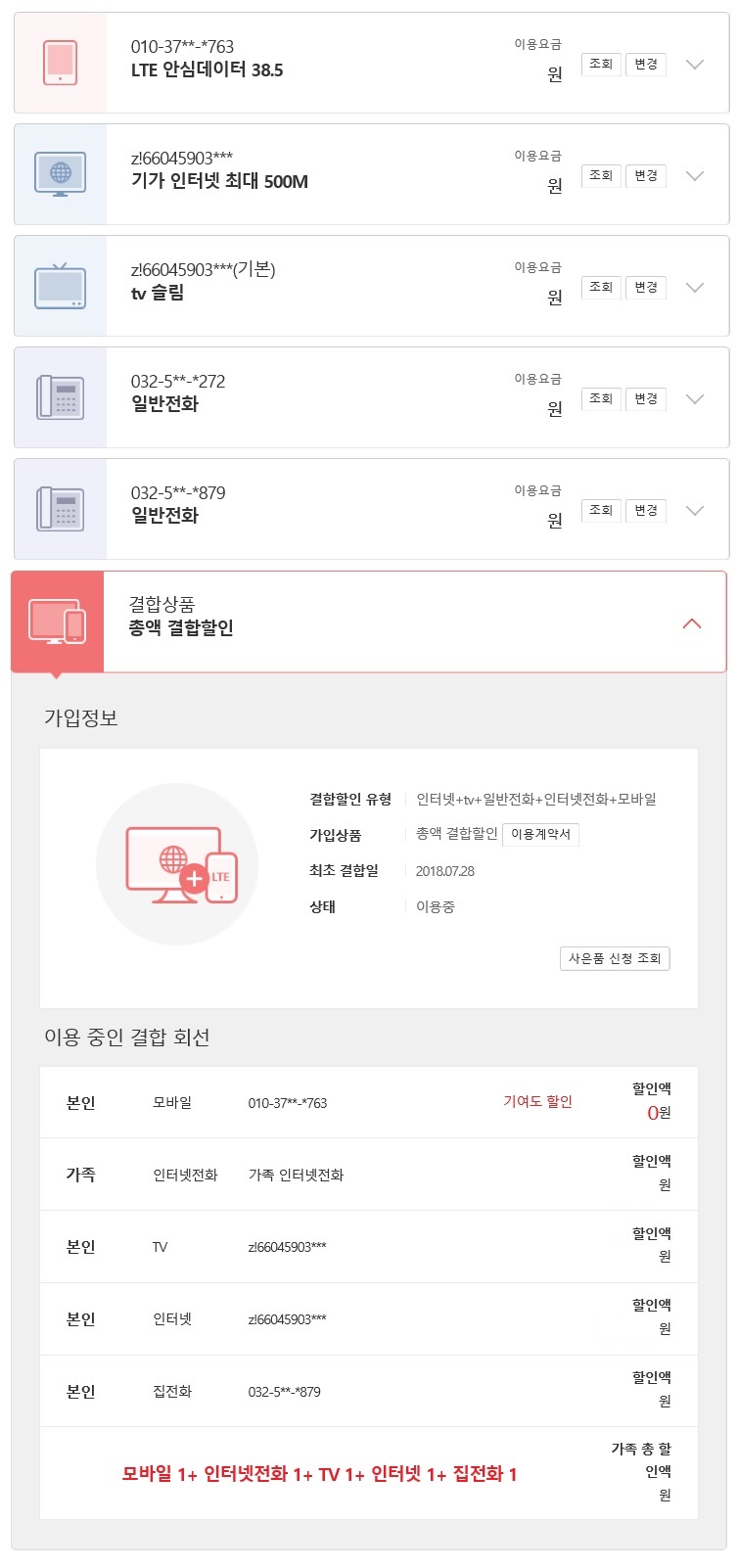
Task: Expand the 일반전화 032-5**-*272 row
Action: click(x=695, y=399)
